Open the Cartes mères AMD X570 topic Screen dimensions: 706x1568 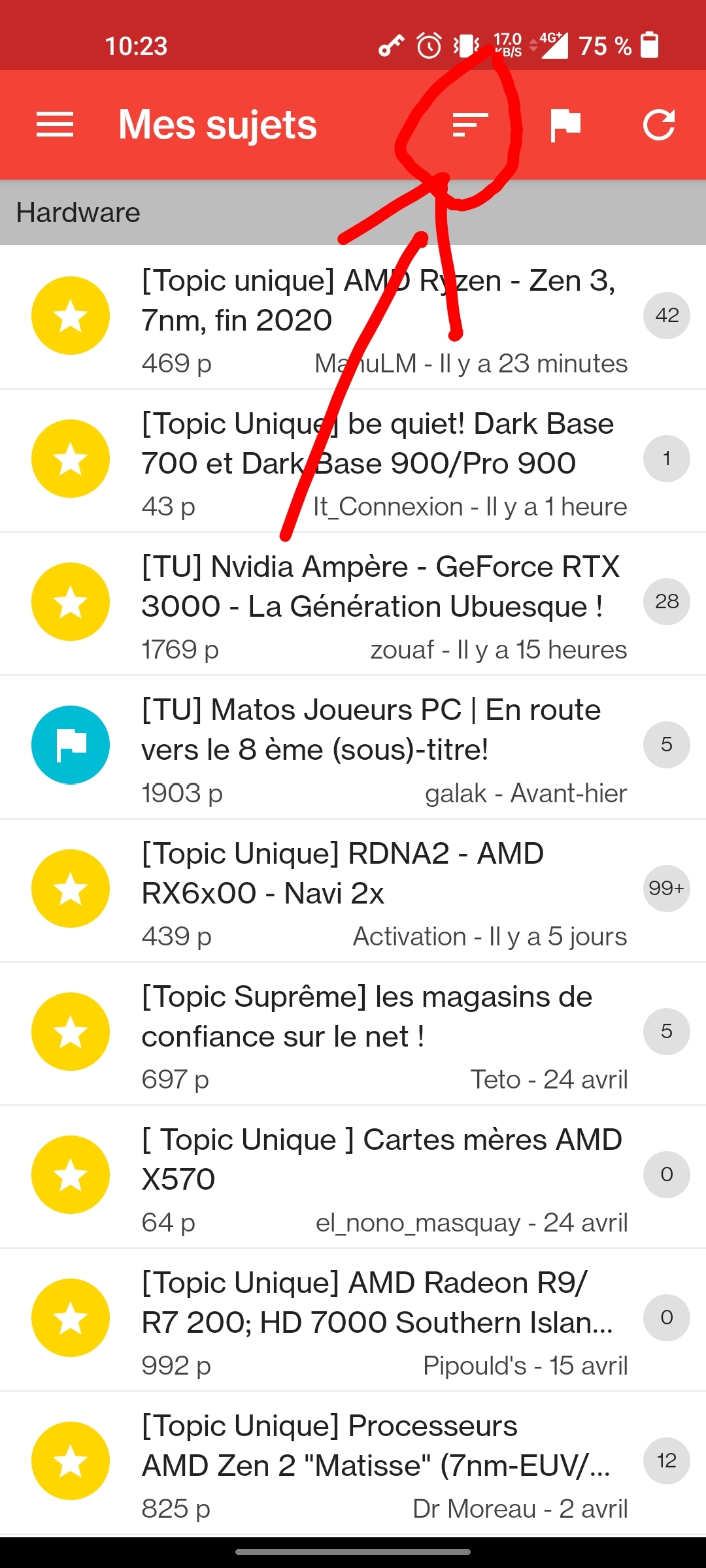pos(379,1160)
